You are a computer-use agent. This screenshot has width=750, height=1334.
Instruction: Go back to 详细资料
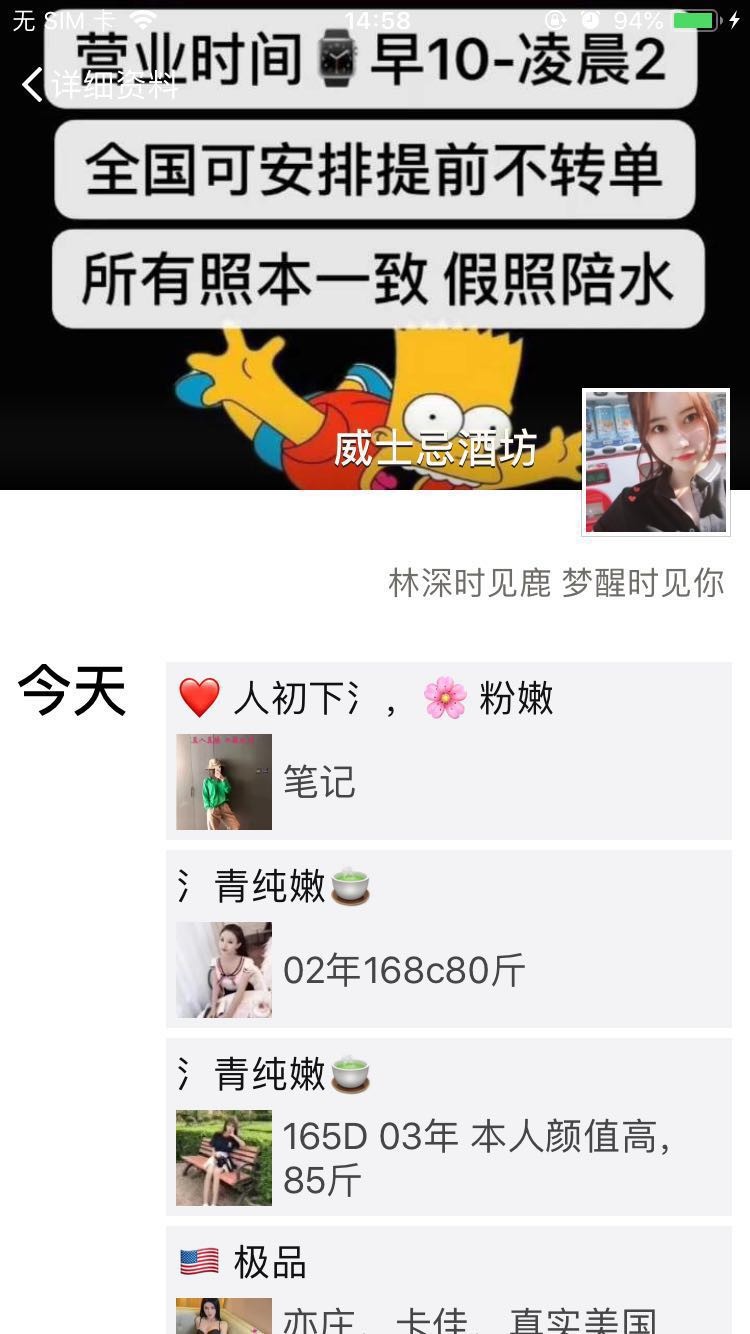click(98, 84)
